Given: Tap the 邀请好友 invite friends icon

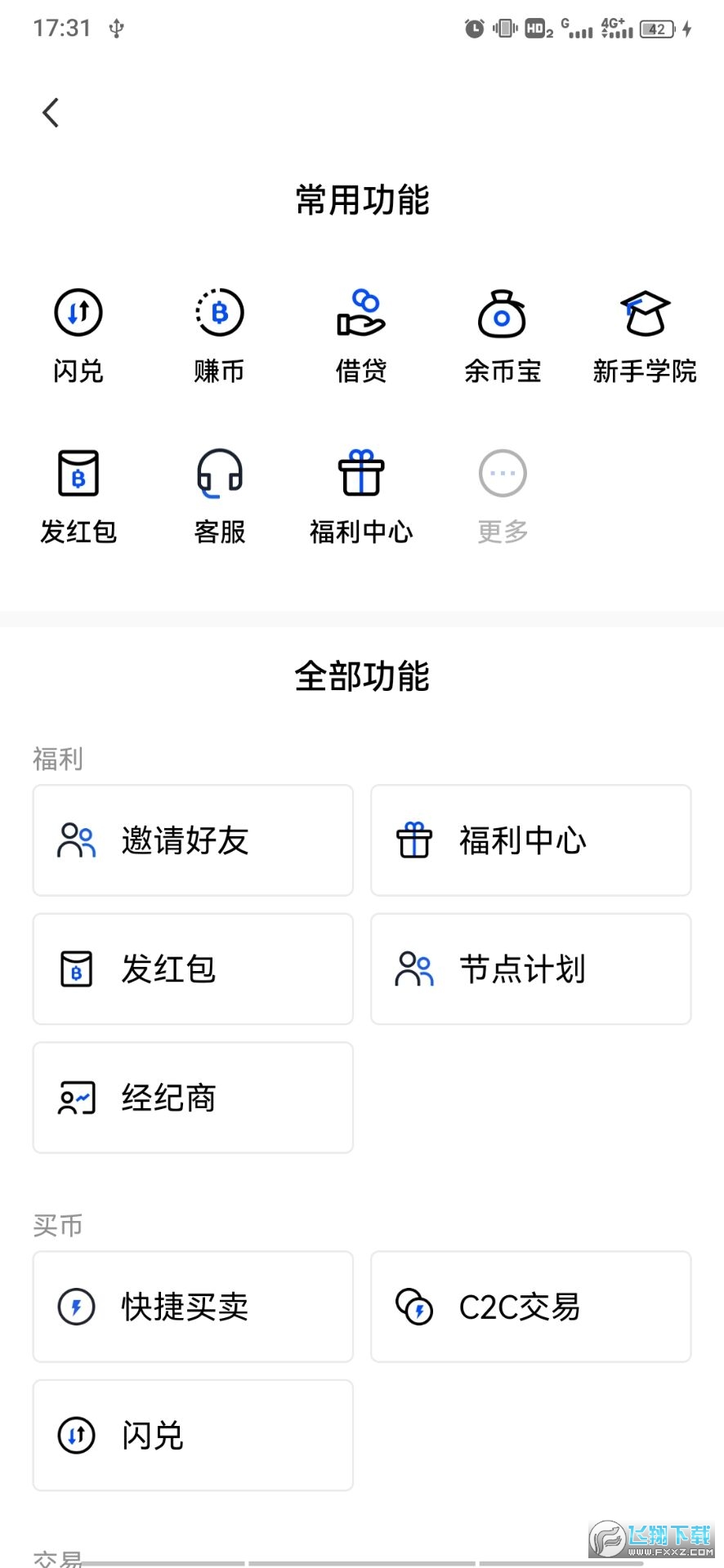Looking at the screenshot, I should [x=192, y=840].
